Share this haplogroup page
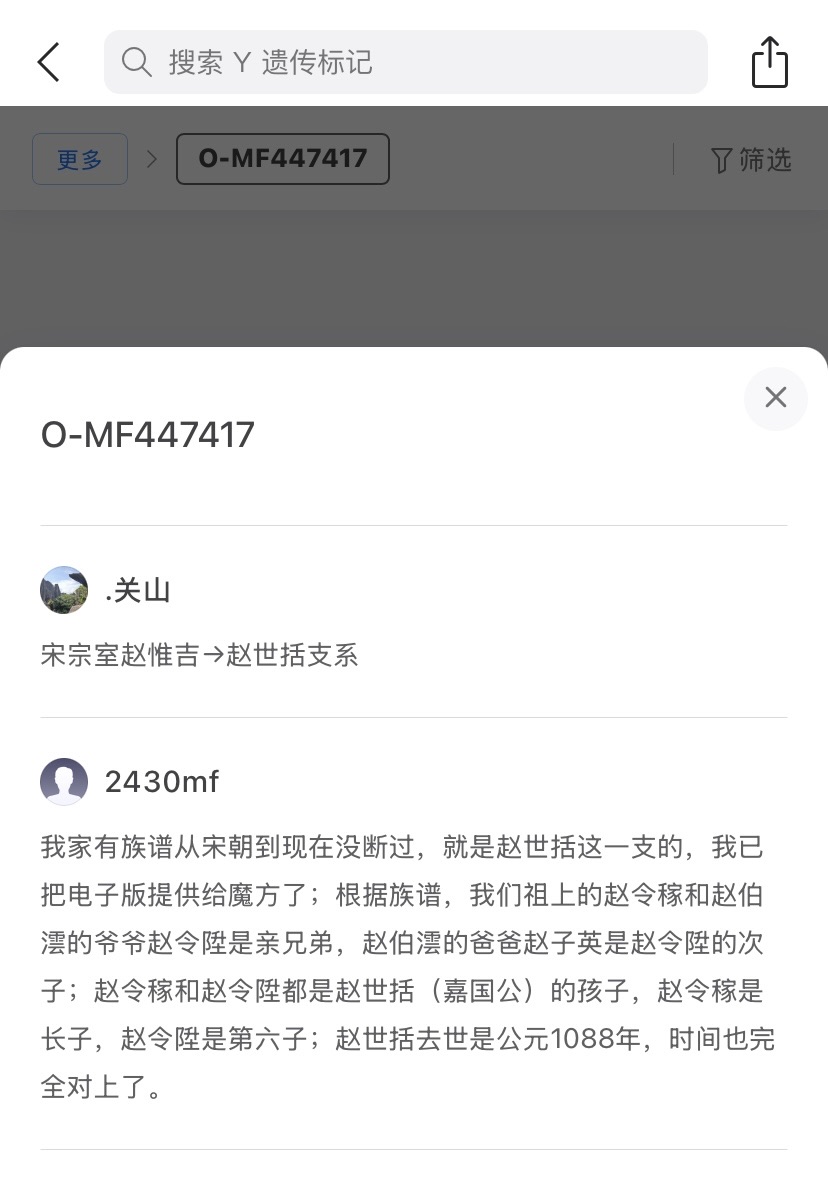This screenshot has width=828, height=1190. pos(769,62)
